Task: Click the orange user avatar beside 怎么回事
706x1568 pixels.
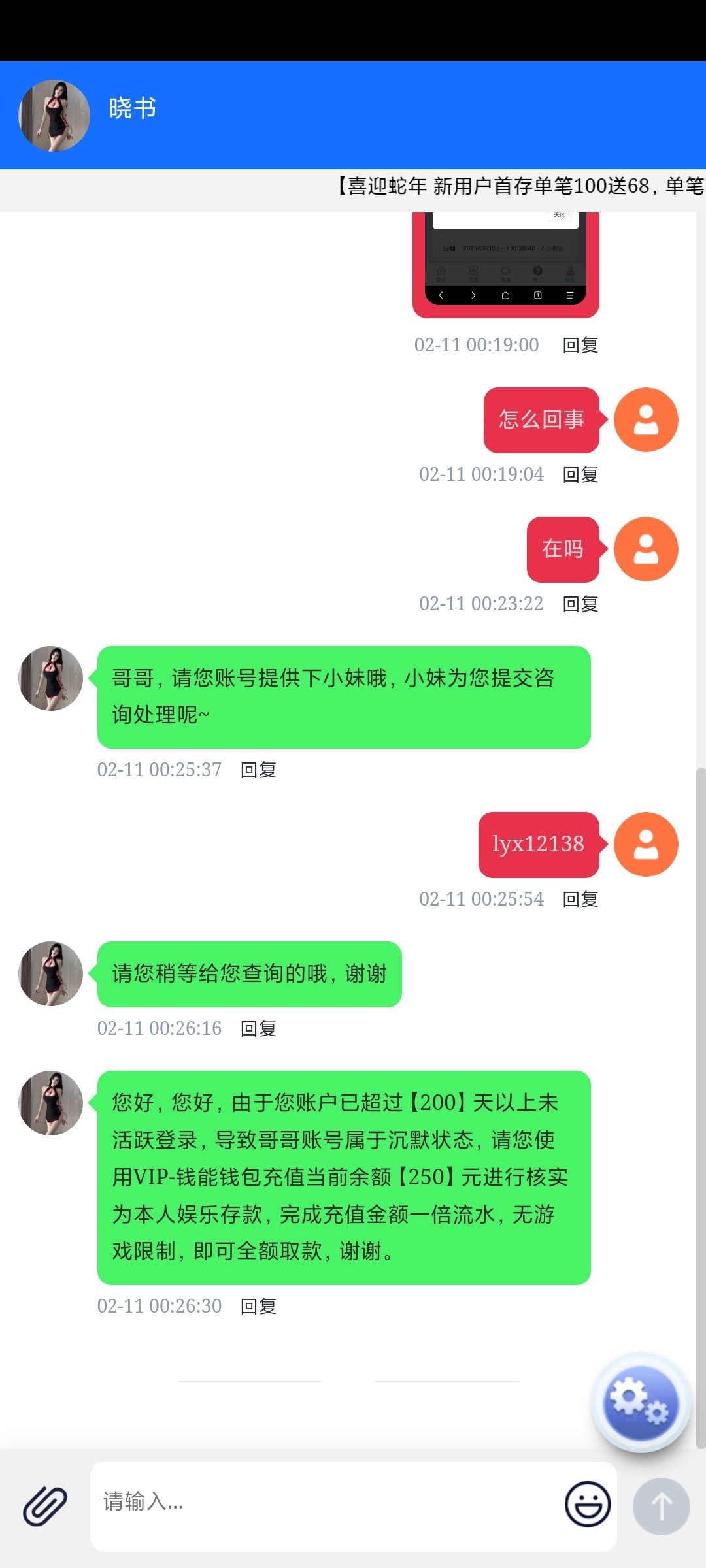Action: [646, 419]
